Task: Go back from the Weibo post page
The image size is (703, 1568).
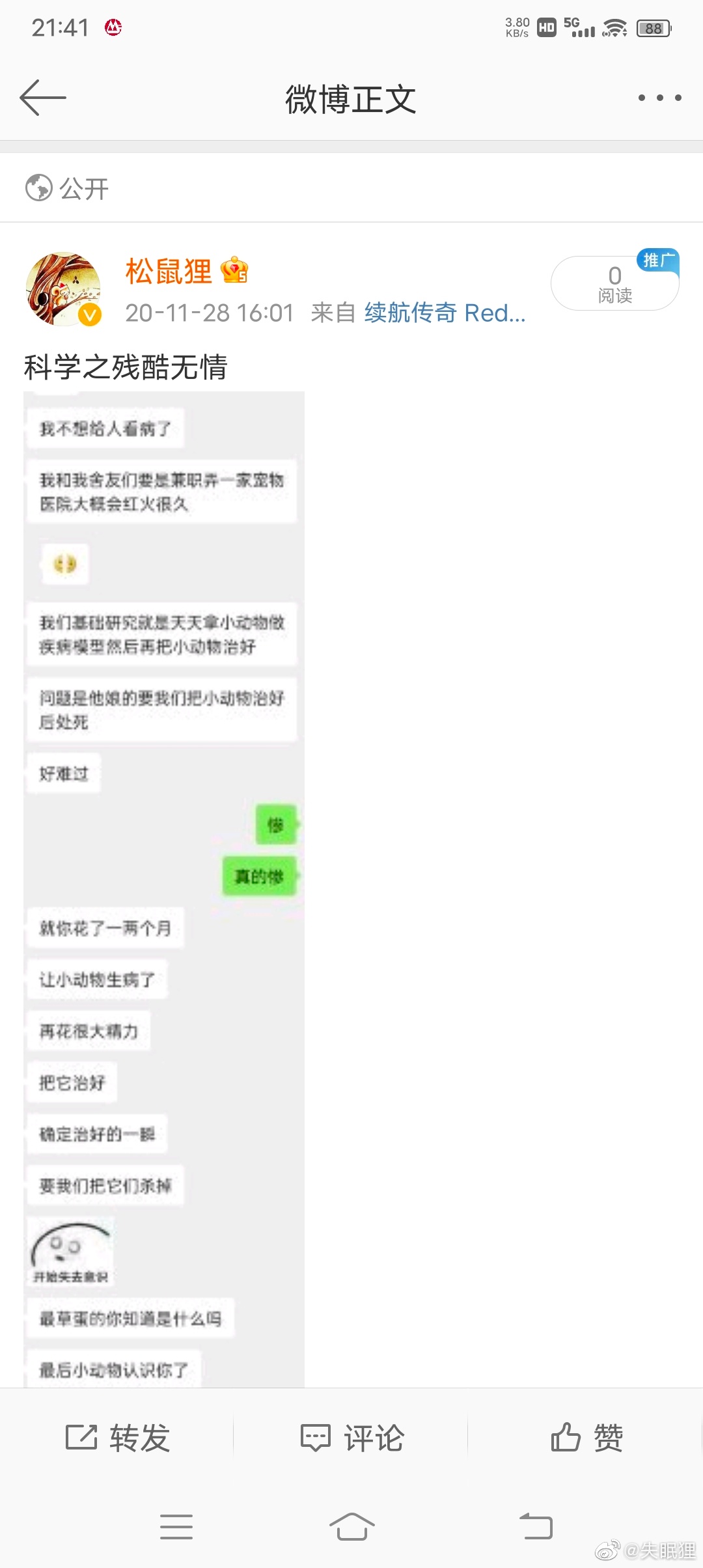Action: 43,98
